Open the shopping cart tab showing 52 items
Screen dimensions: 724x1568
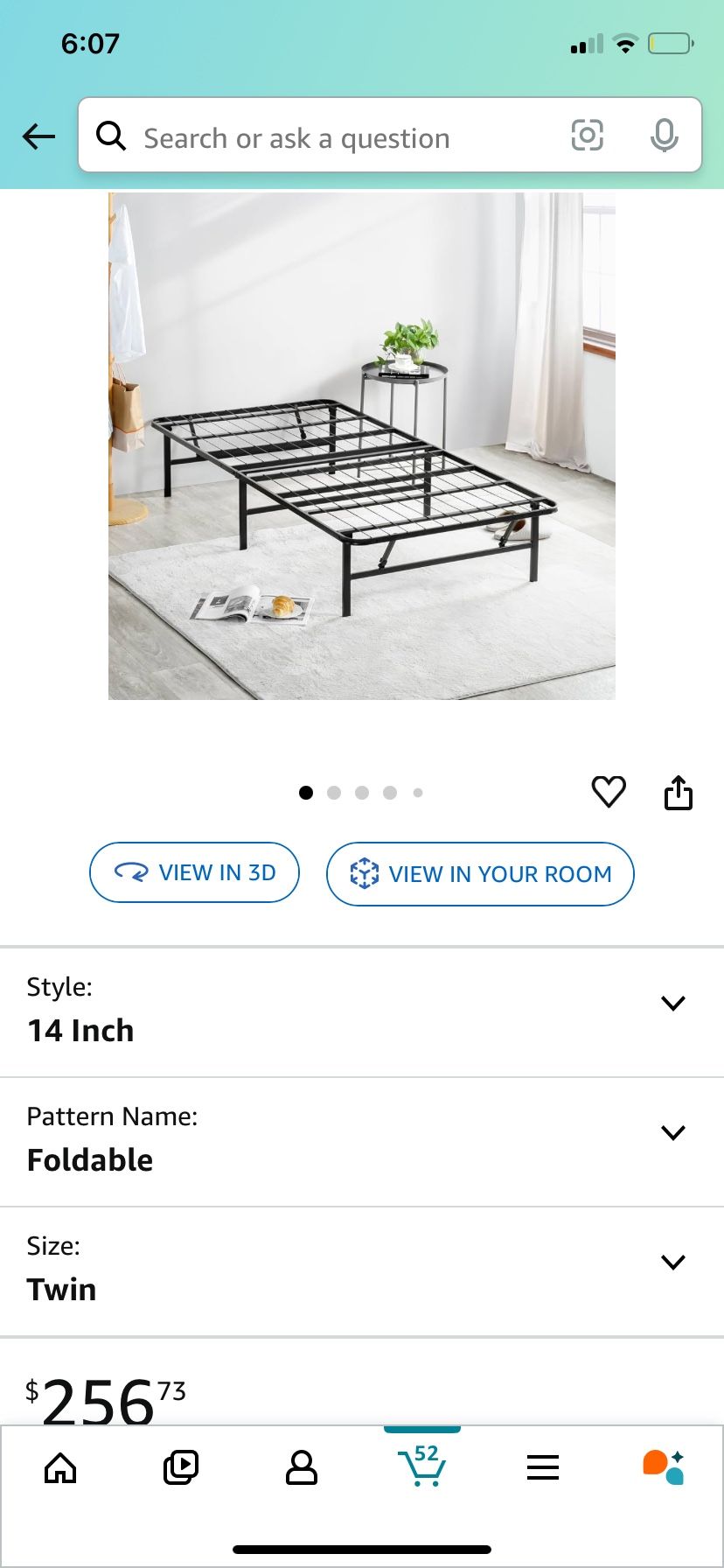click(422, 1468)
